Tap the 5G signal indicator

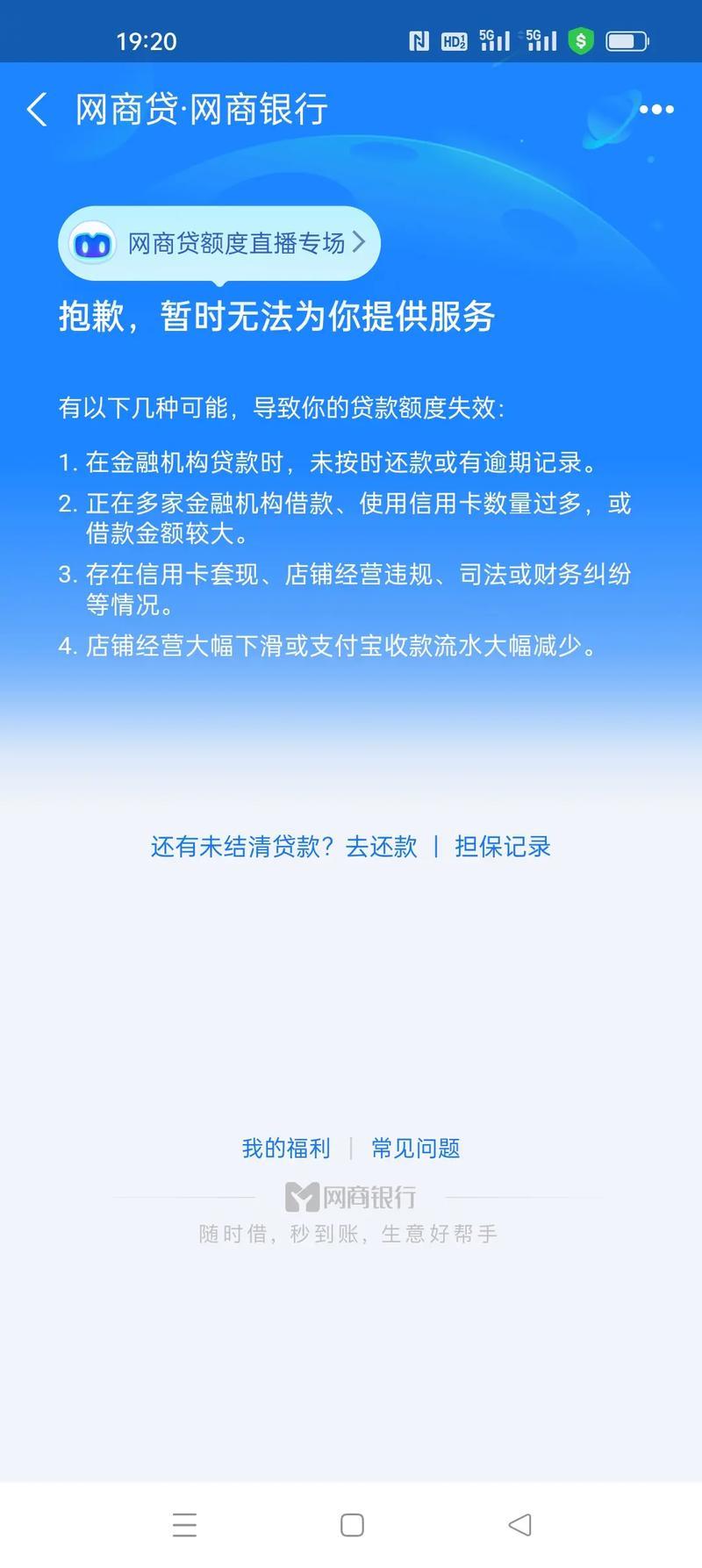click(x=494, y=39)
